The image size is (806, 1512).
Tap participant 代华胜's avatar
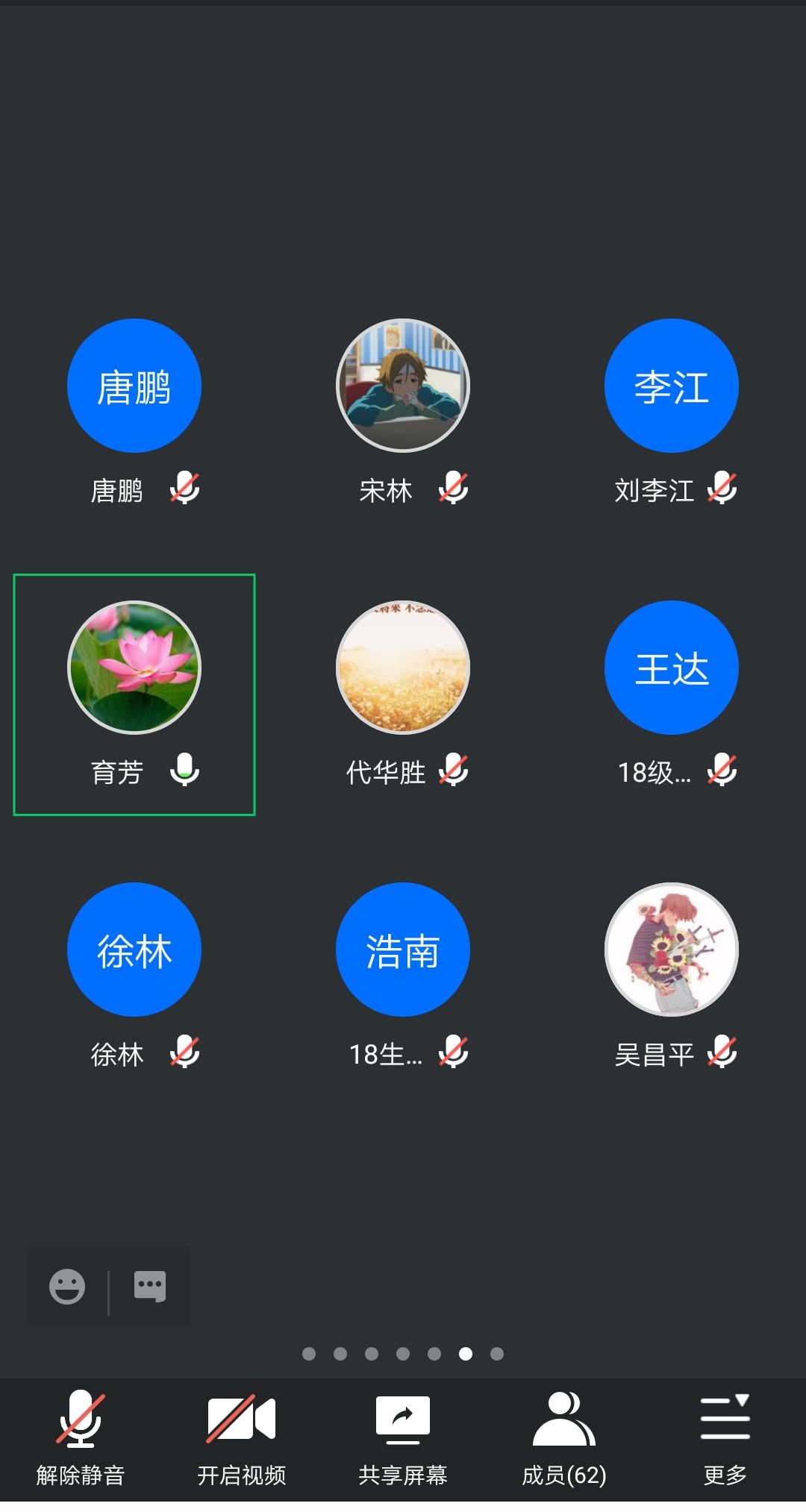tap(403, 668)
